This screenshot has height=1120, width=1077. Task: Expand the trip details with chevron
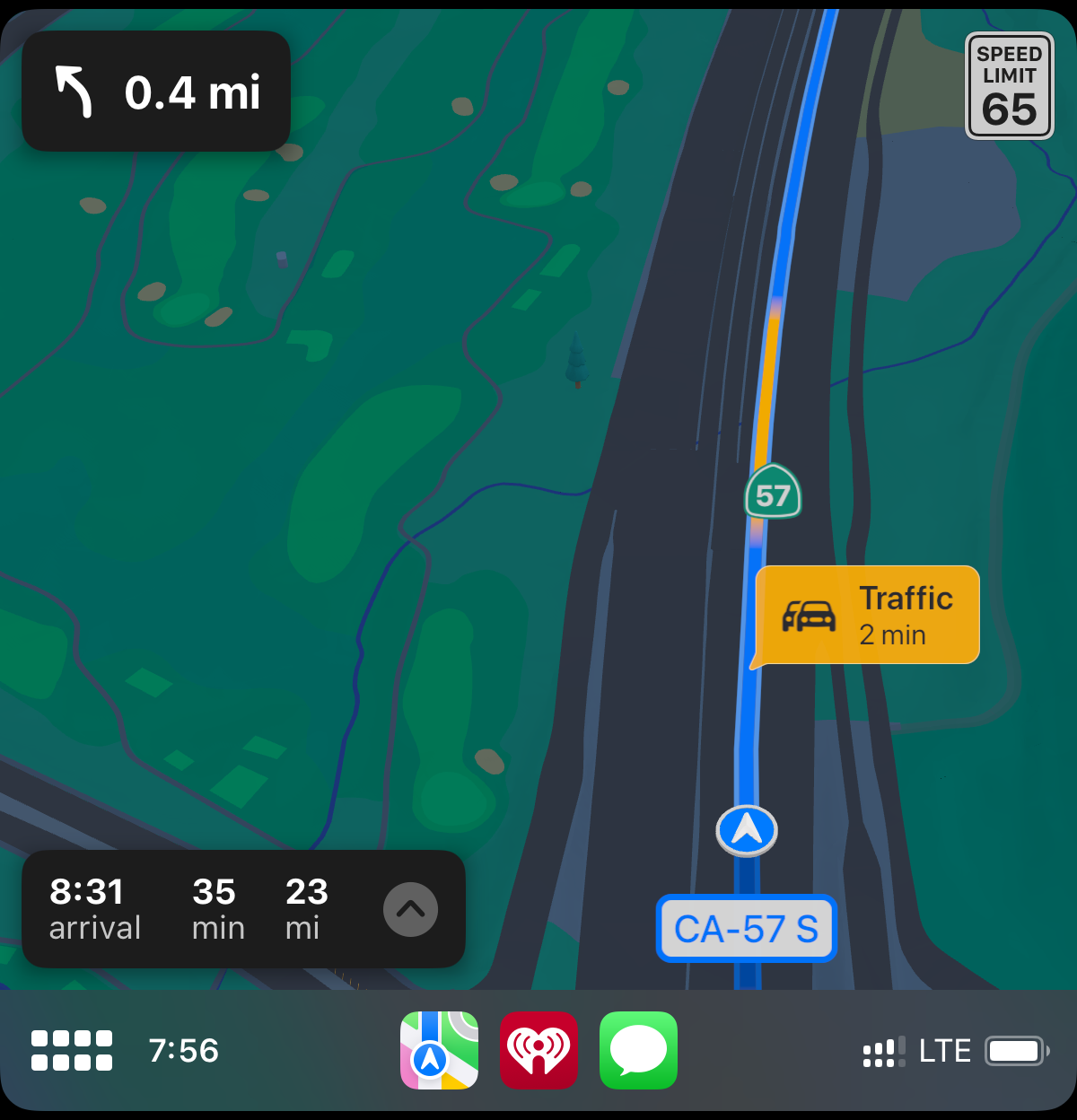click(x=411, y=909)
